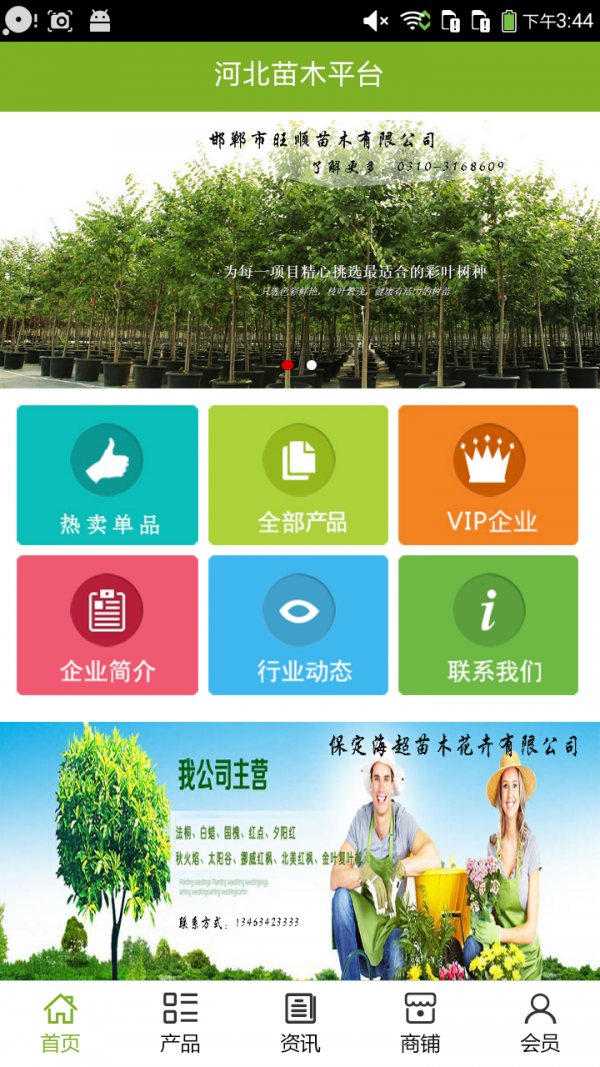Screen dimensions: 600x1067
Task: Select the second carousel page dot
Action: [312, 365]
